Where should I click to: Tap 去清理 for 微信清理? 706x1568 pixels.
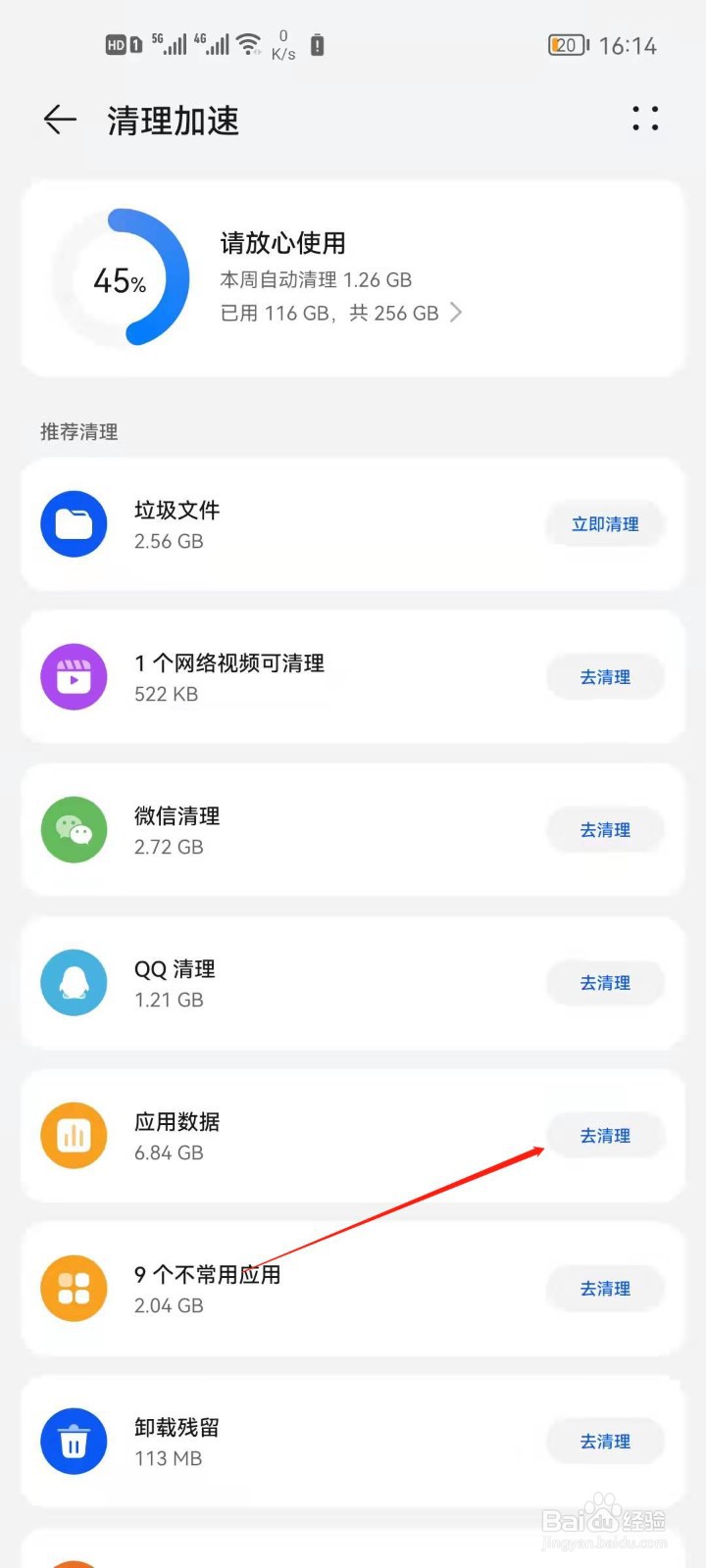[605, 830]
